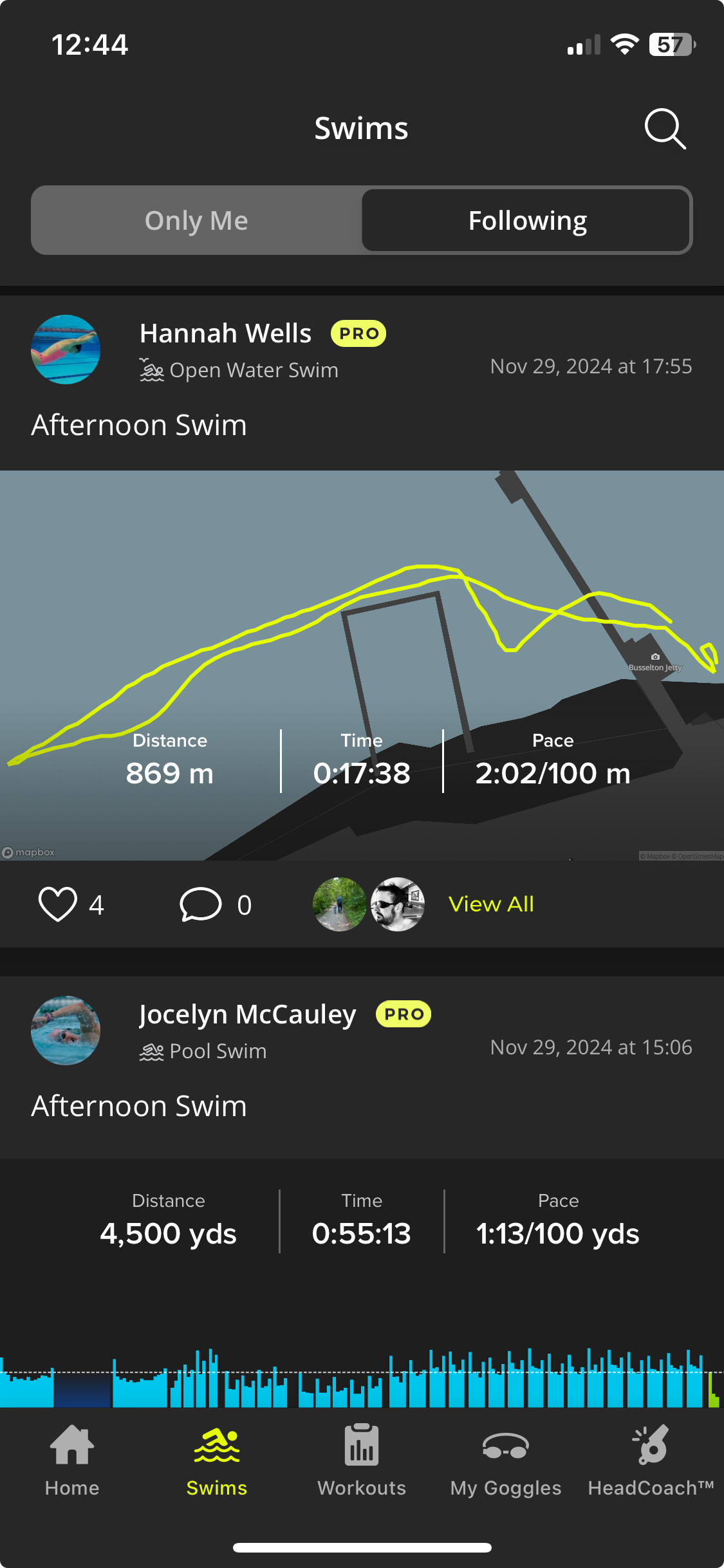Go to the Home tab
Screen dimensions: 724x1568
tap(72, 1461)
